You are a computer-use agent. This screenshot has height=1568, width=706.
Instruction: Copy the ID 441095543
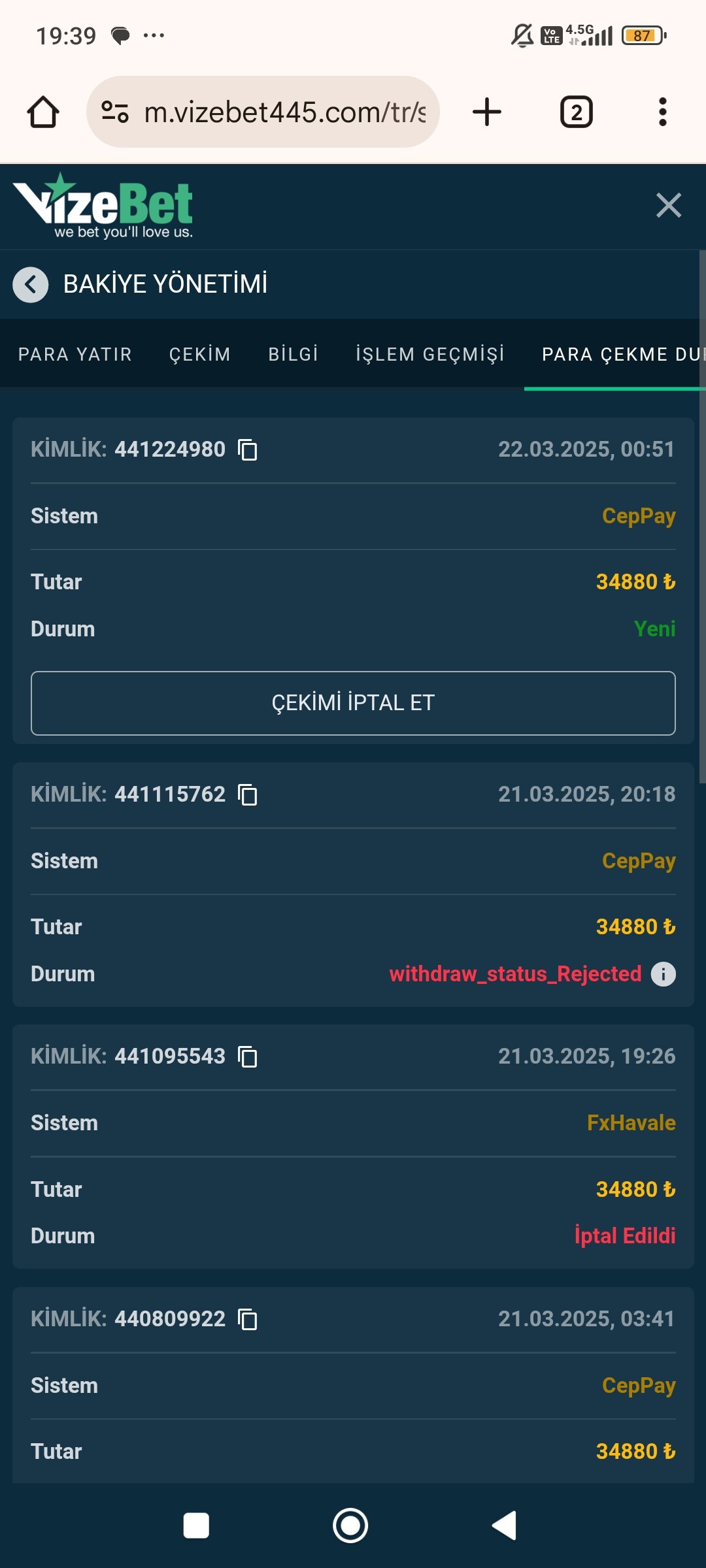point(248,1056)
